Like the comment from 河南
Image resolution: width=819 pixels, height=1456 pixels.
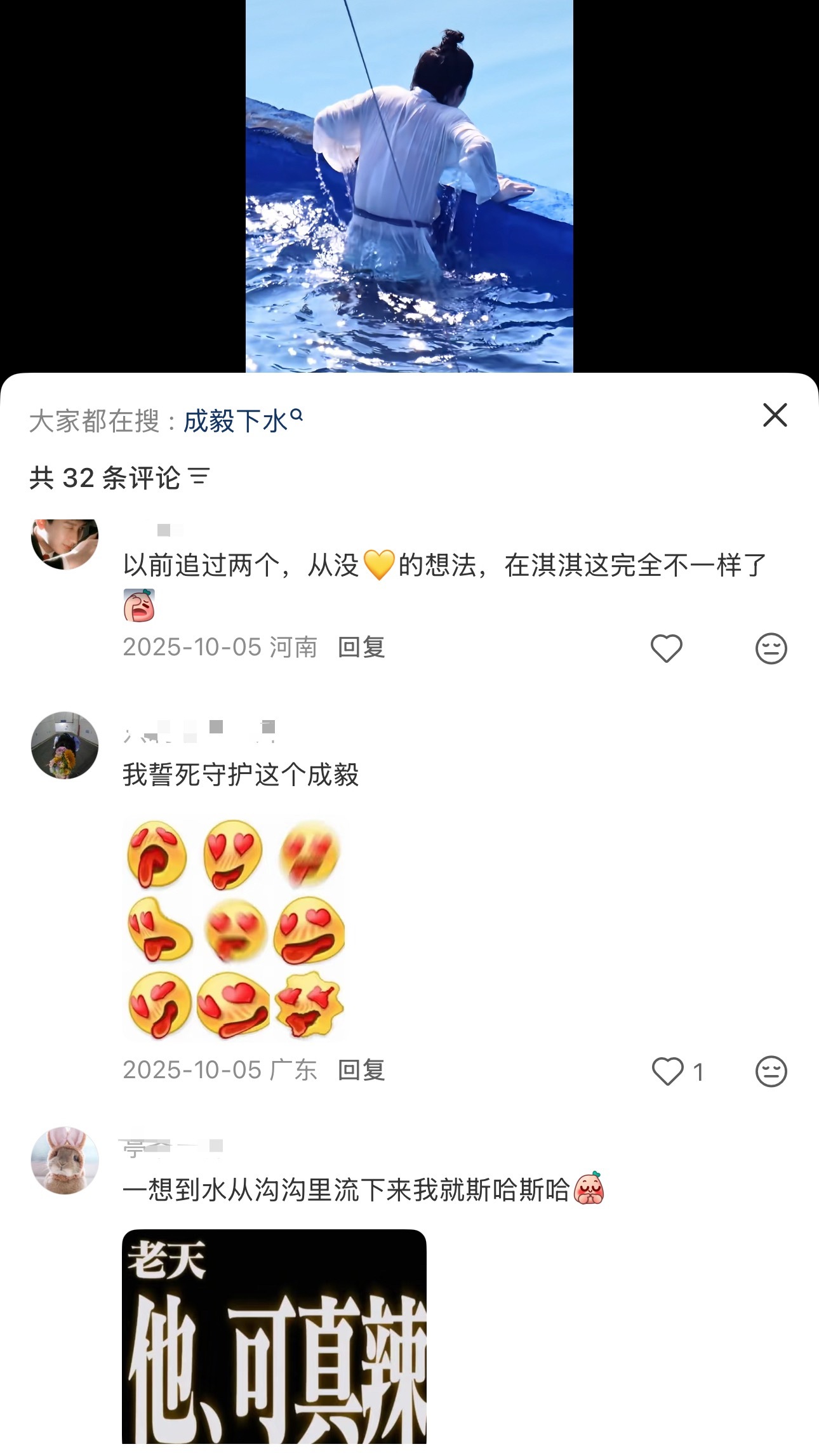tap(666, 648)
